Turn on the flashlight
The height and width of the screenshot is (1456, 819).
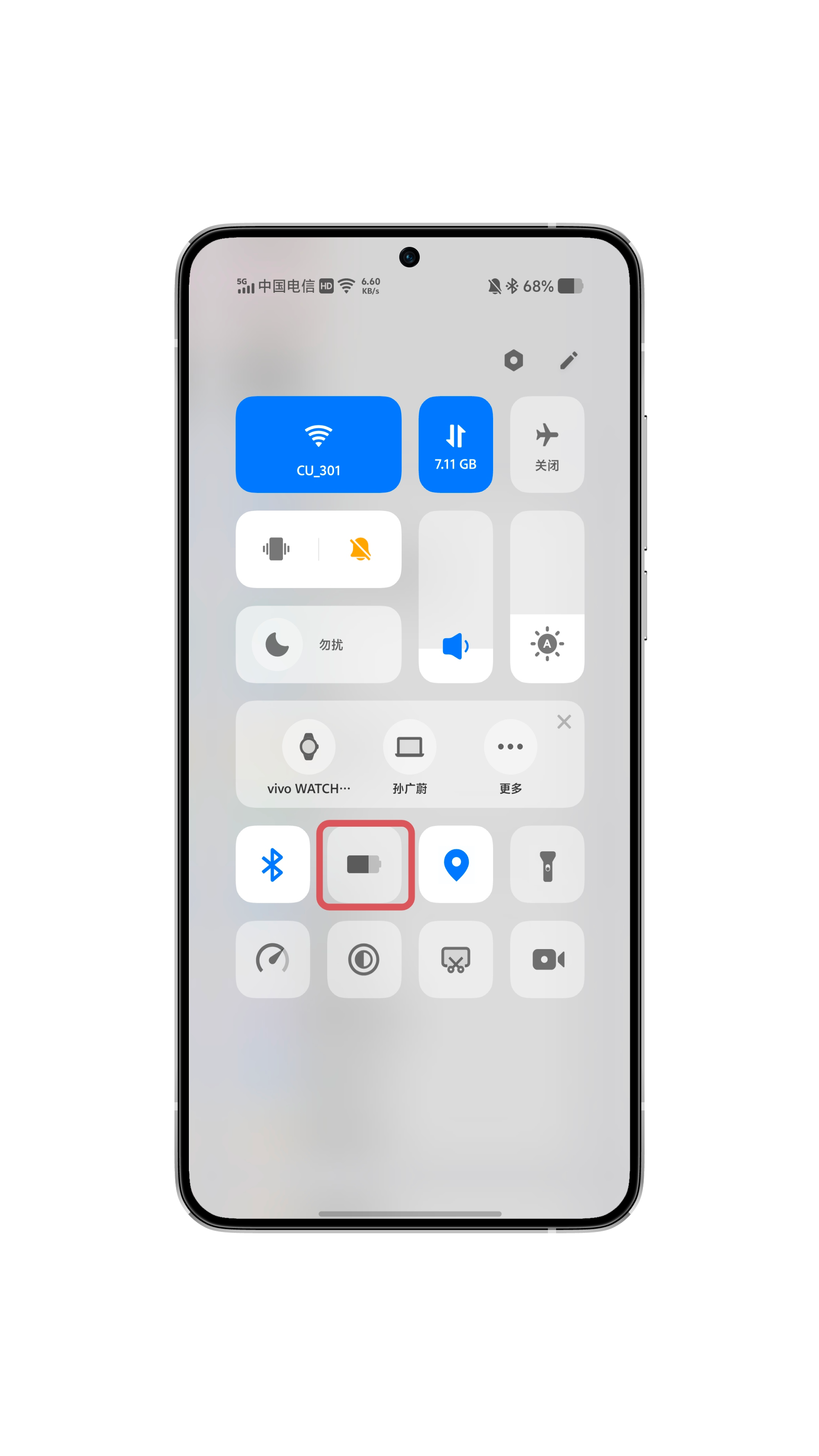[x=547, y=864]
